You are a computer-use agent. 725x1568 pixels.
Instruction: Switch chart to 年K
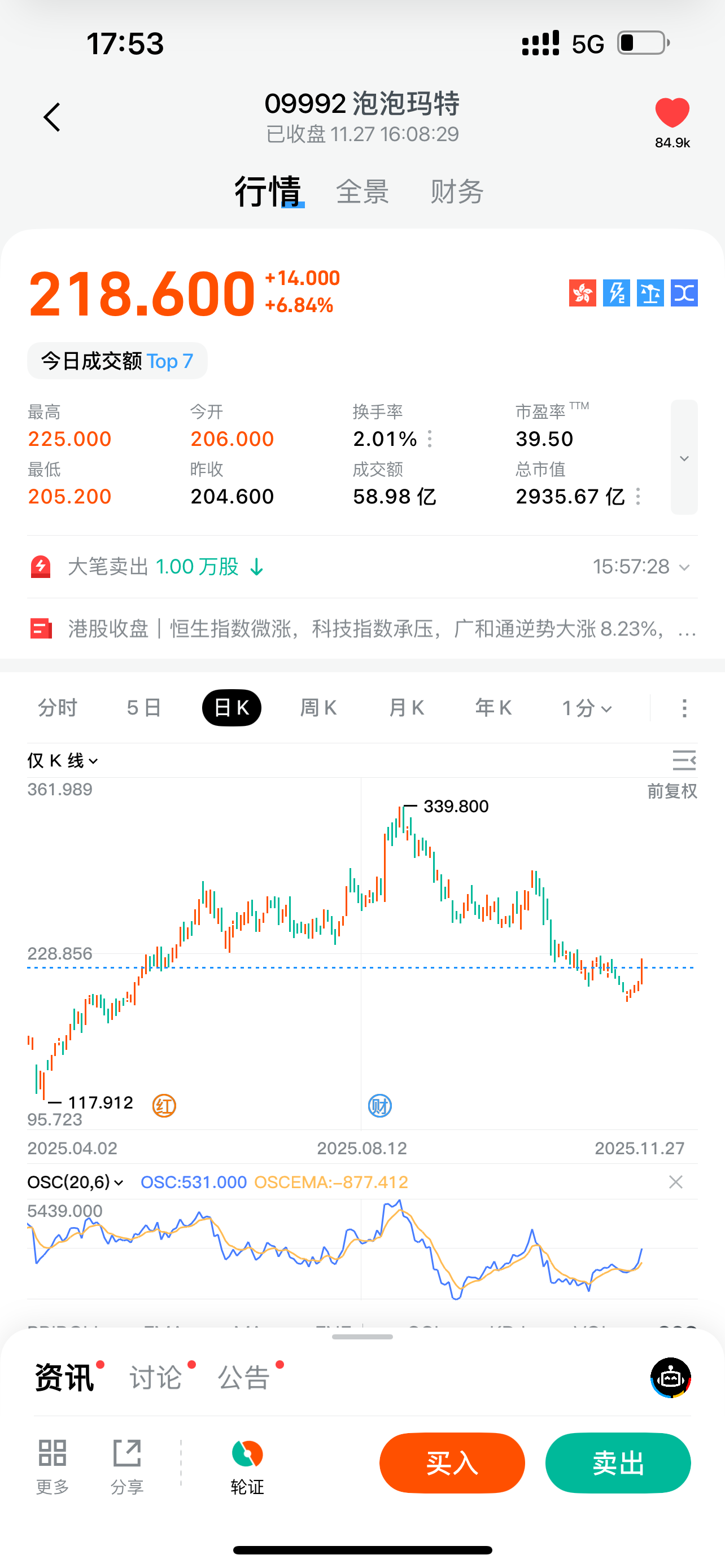point(493,708)
